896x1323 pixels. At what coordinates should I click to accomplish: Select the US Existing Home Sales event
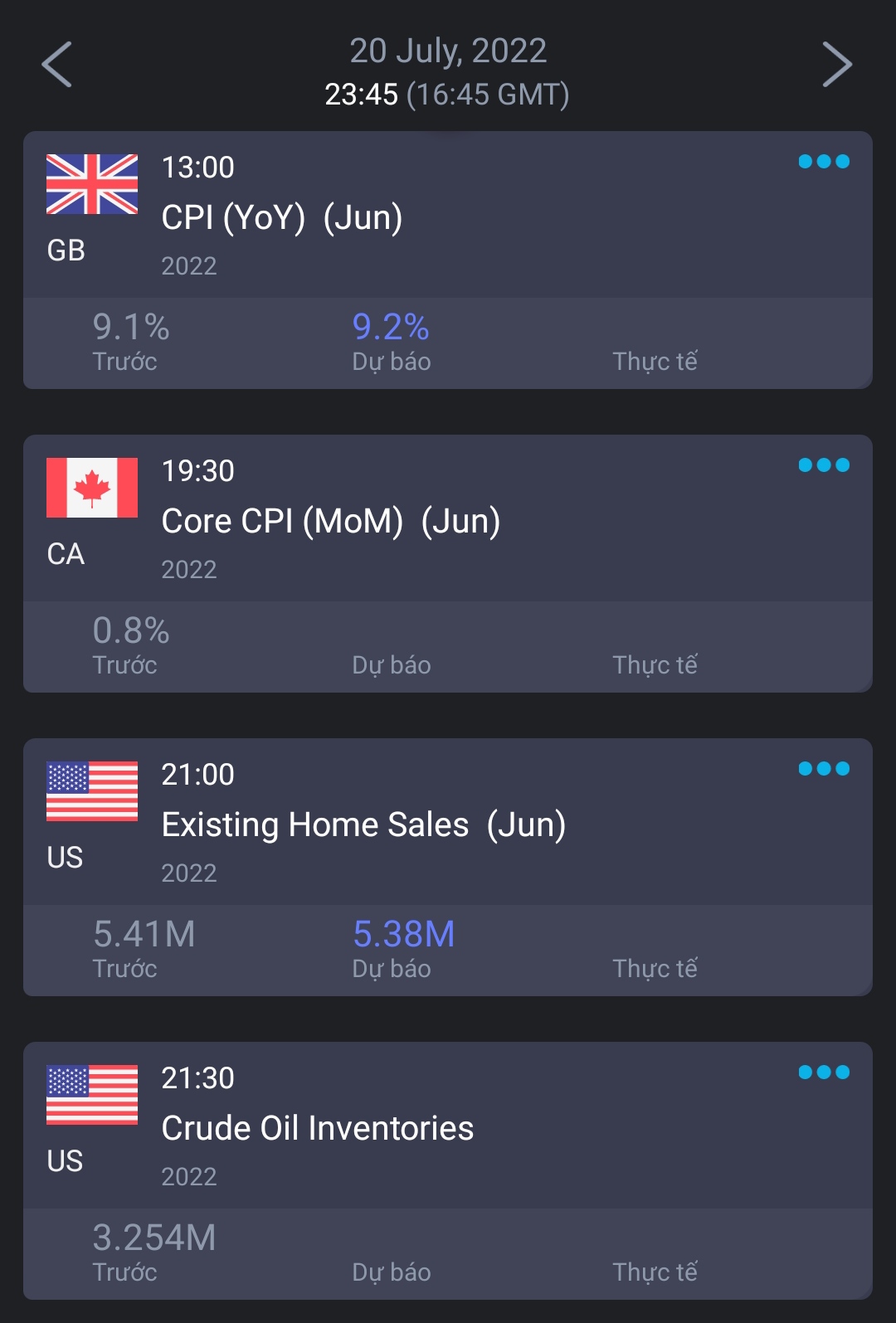448,824
